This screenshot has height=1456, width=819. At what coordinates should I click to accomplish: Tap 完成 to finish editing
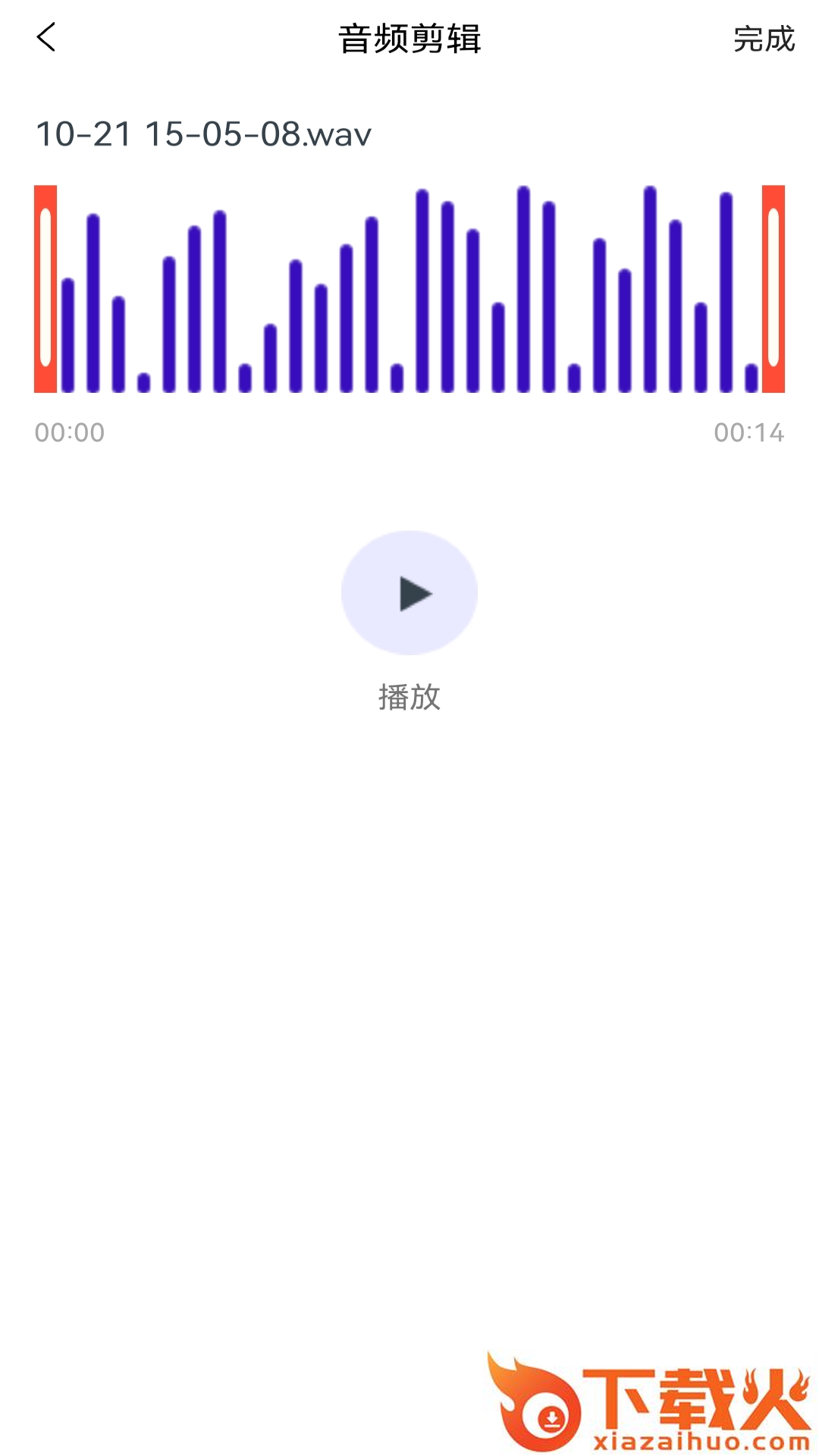764,39
